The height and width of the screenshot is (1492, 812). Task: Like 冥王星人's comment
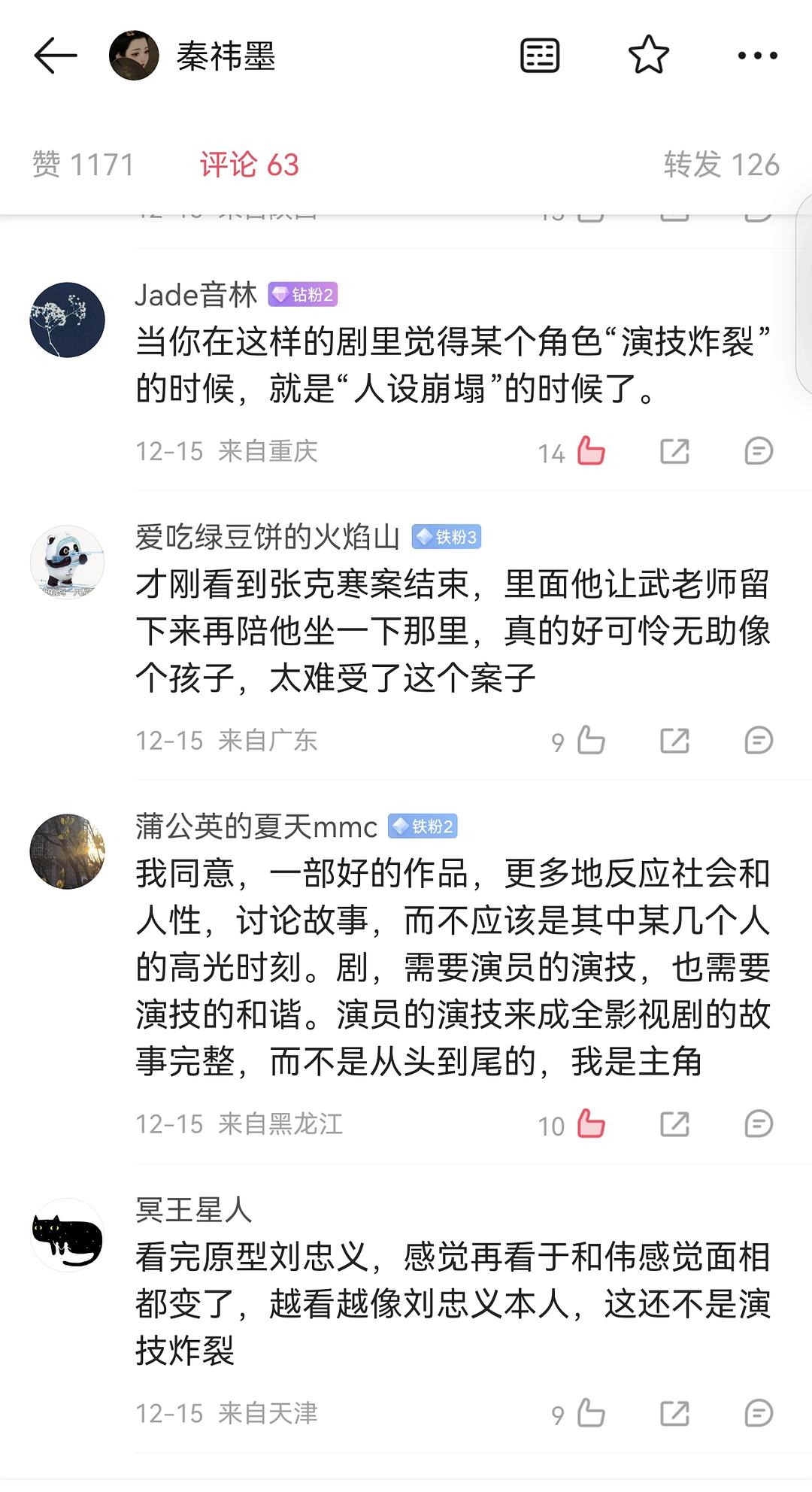point(591,1413)
